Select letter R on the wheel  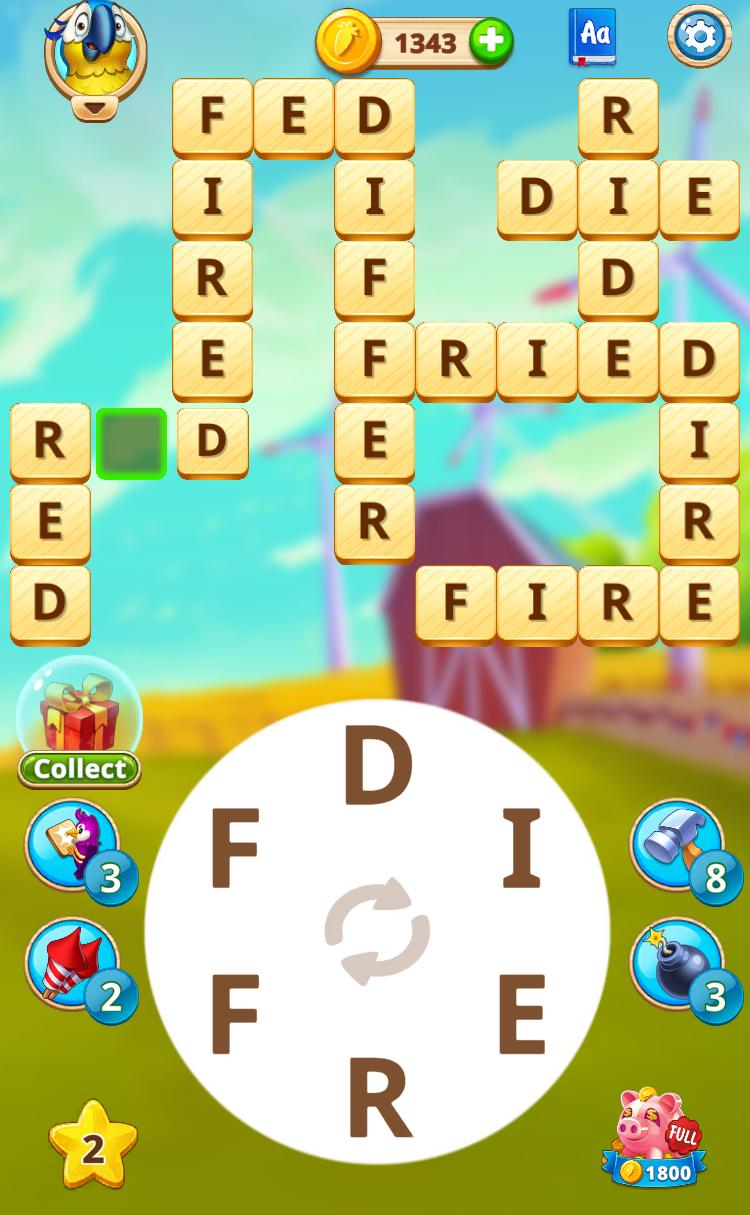point(379,1099)
